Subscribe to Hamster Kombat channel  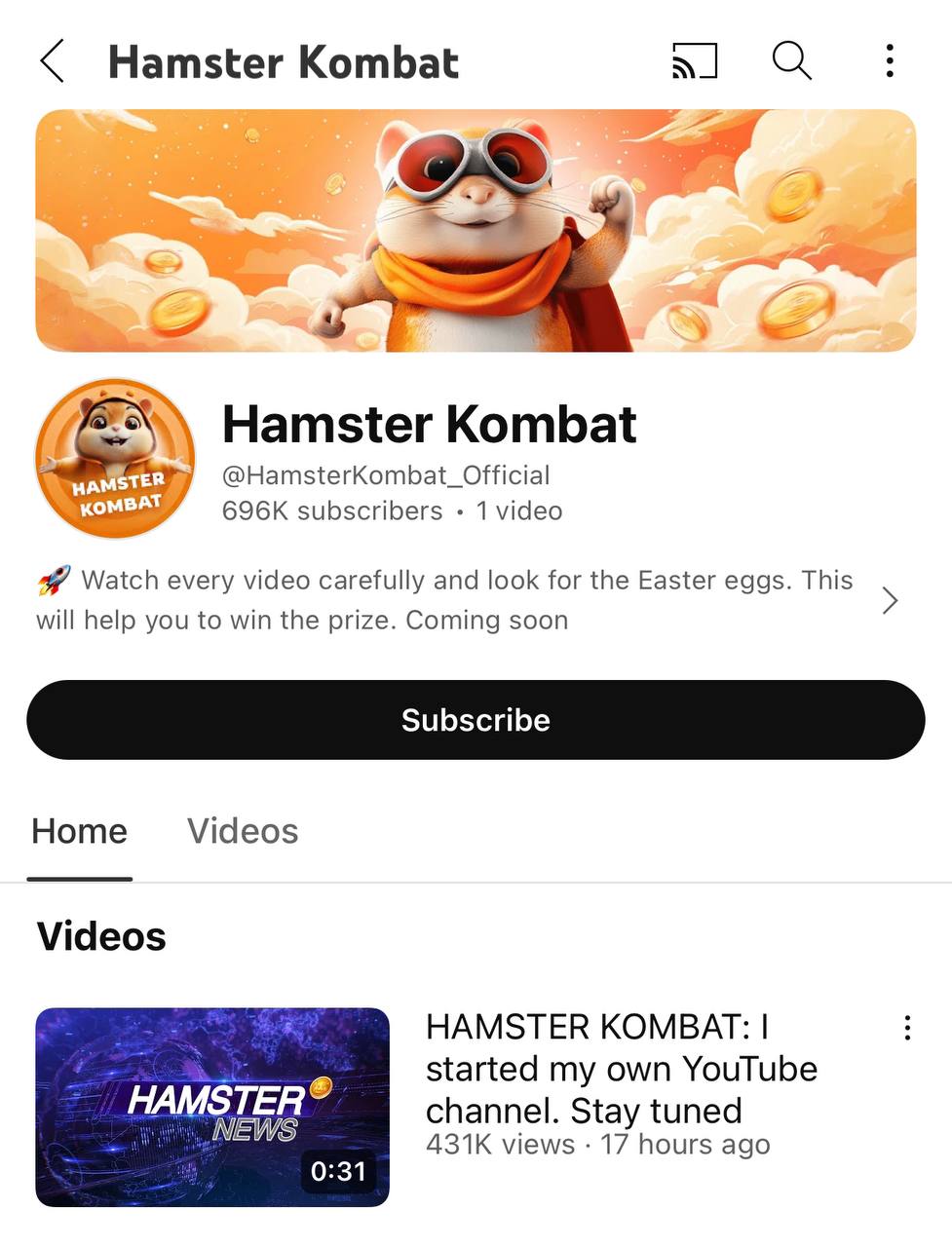tap(476, 720)
